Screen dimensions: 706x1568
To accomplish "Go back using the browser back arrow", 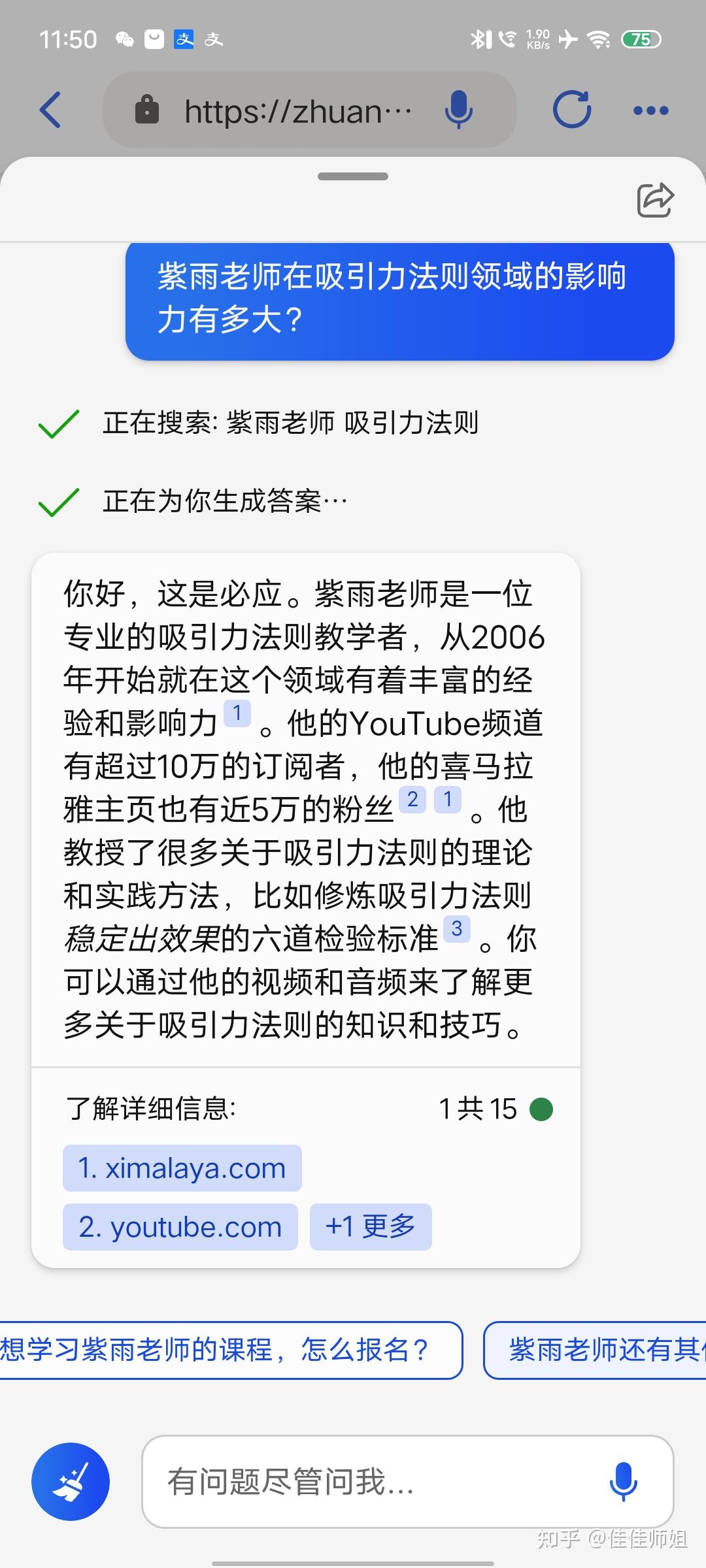I will pyautogui.click(x=51, y=110).
